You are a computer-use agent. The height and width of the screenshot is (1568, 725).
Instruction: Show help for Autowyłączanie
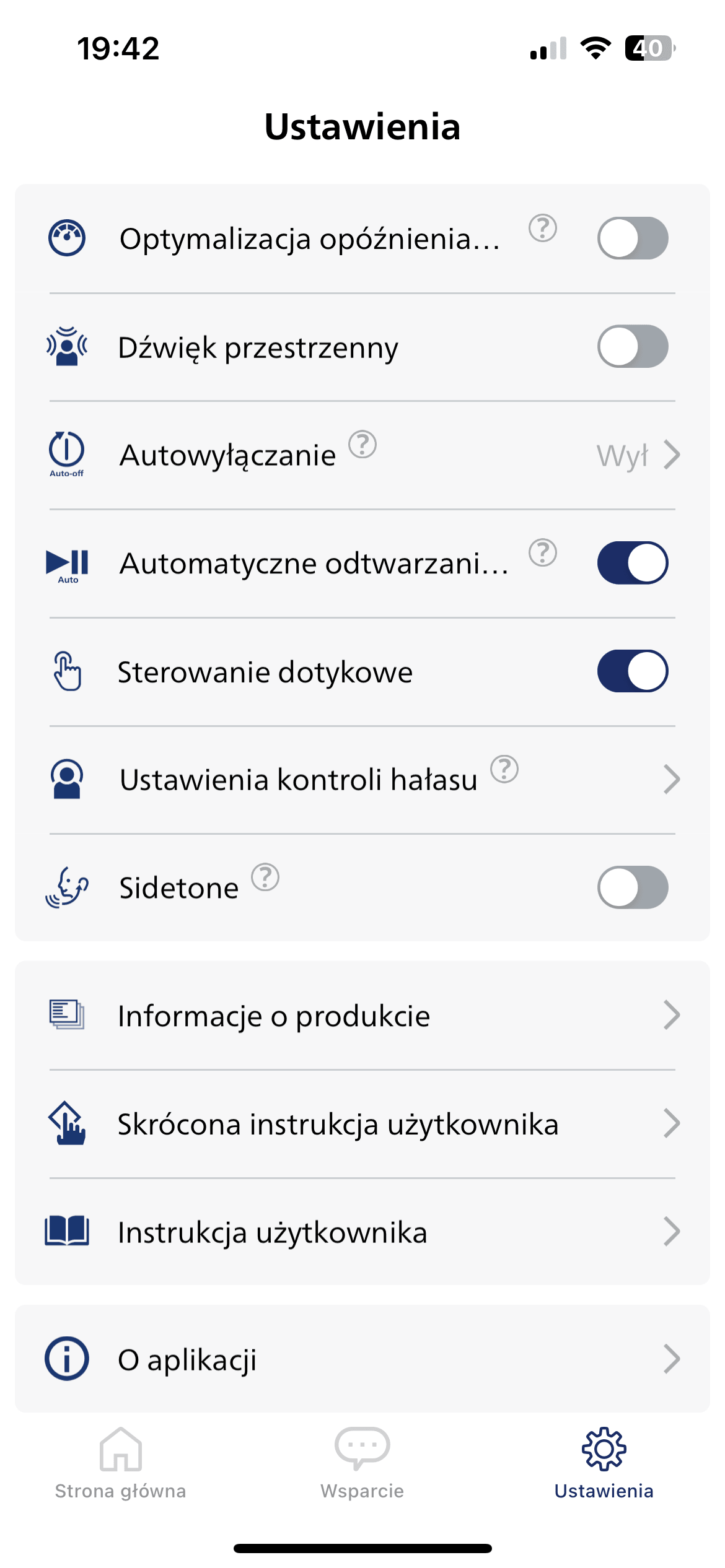tap(362, 444)
